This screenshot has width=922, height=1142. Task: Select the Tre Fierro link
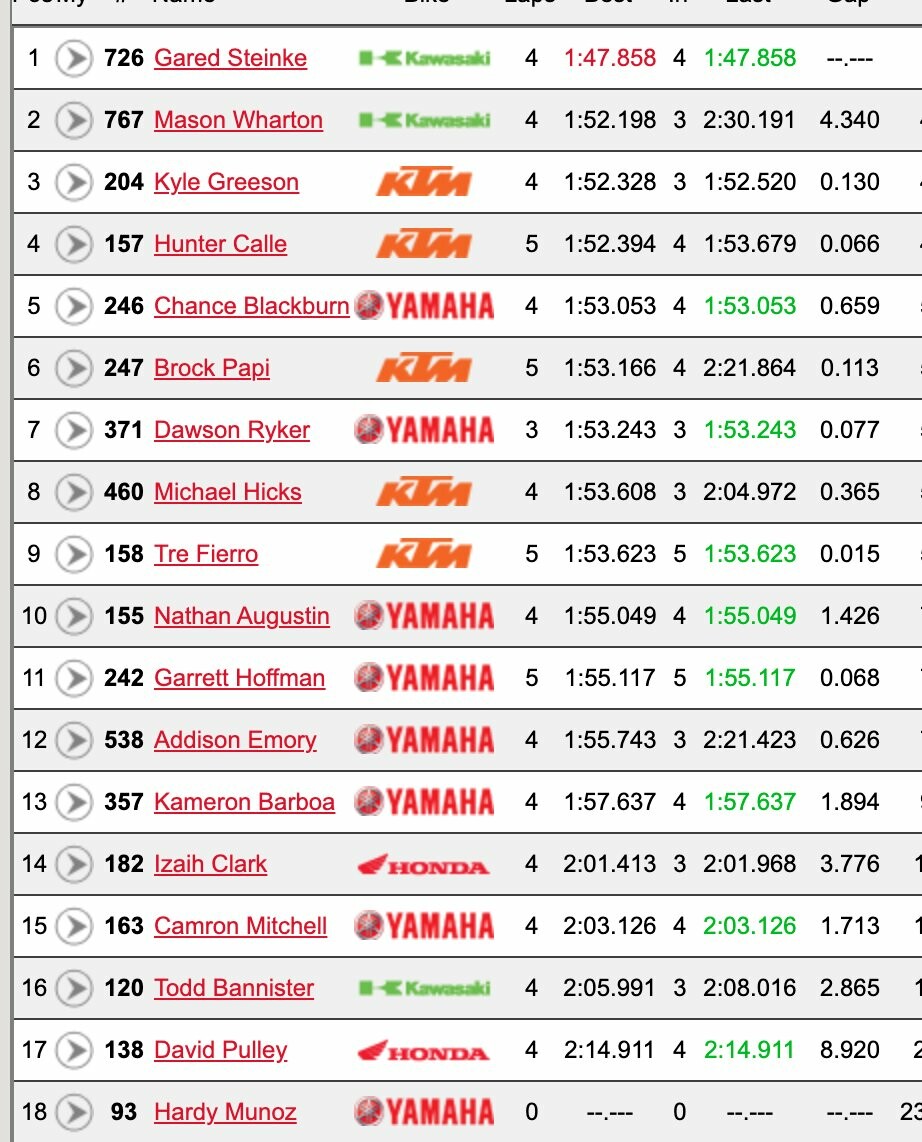click(206, 554)
